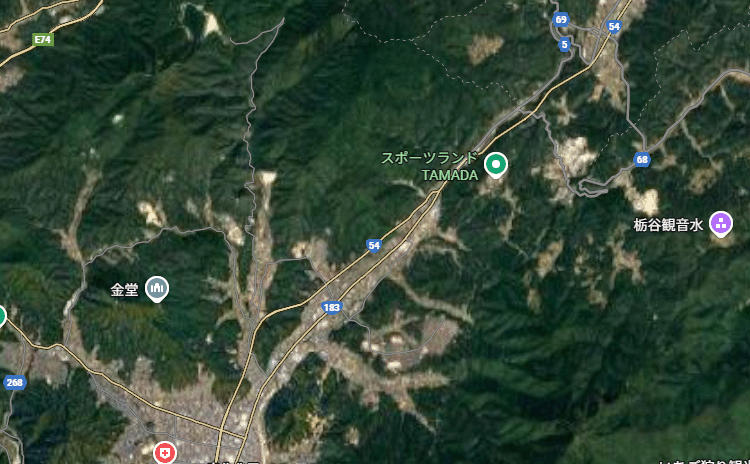
Task: Select the 栃谷観音水 purple place pin
Action: pos(720,223)
